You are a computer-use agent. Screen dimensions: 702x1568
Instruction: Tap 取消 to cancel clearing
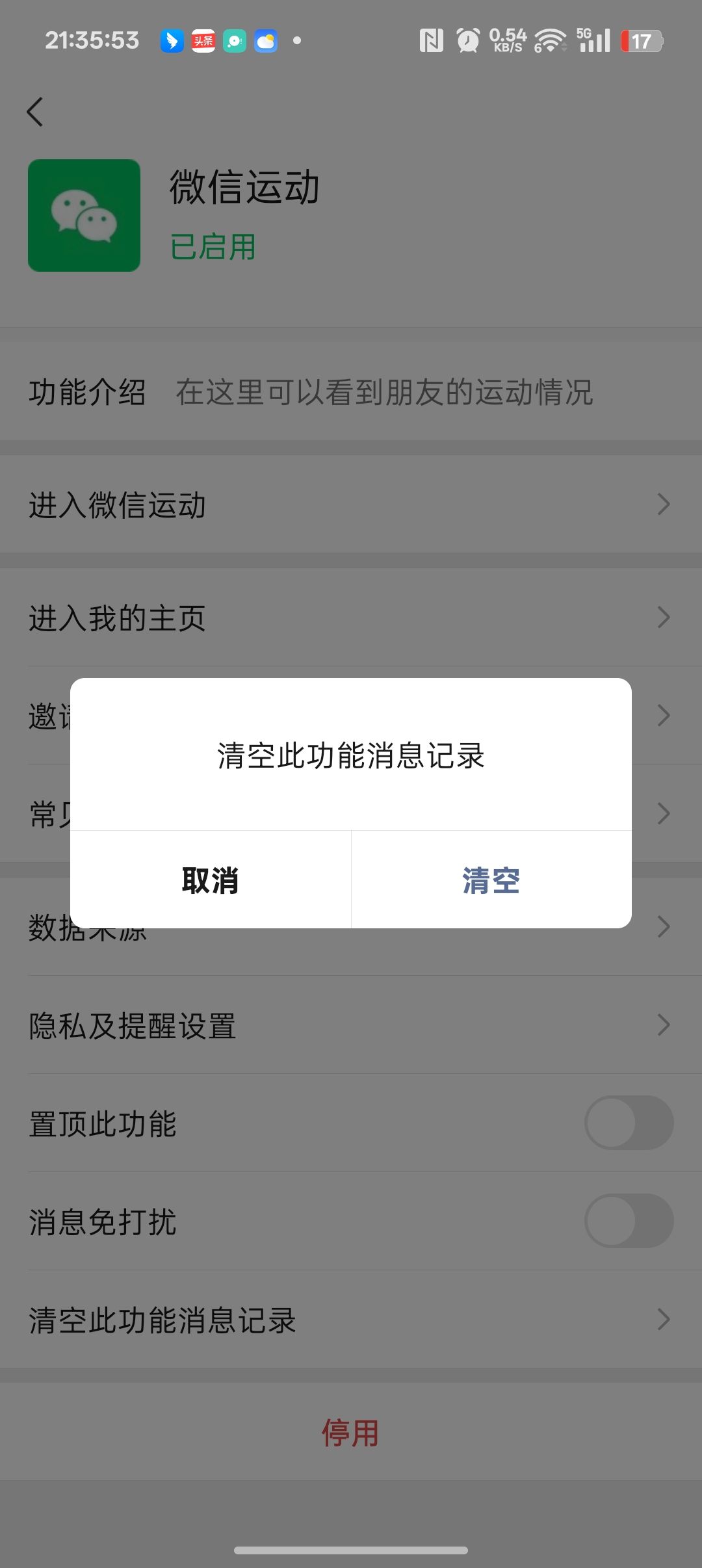click(210, 880)
